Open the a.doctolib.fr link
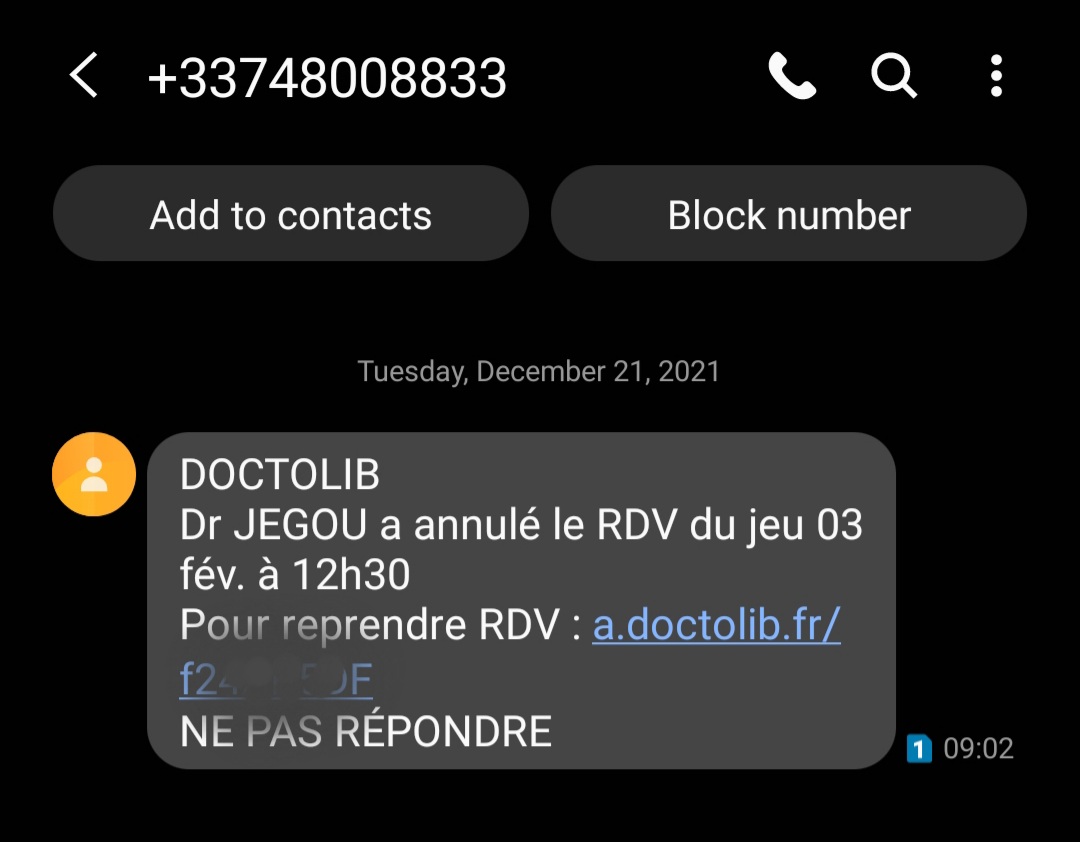This screenshot has height=842, width=1080. click(716, 626)
